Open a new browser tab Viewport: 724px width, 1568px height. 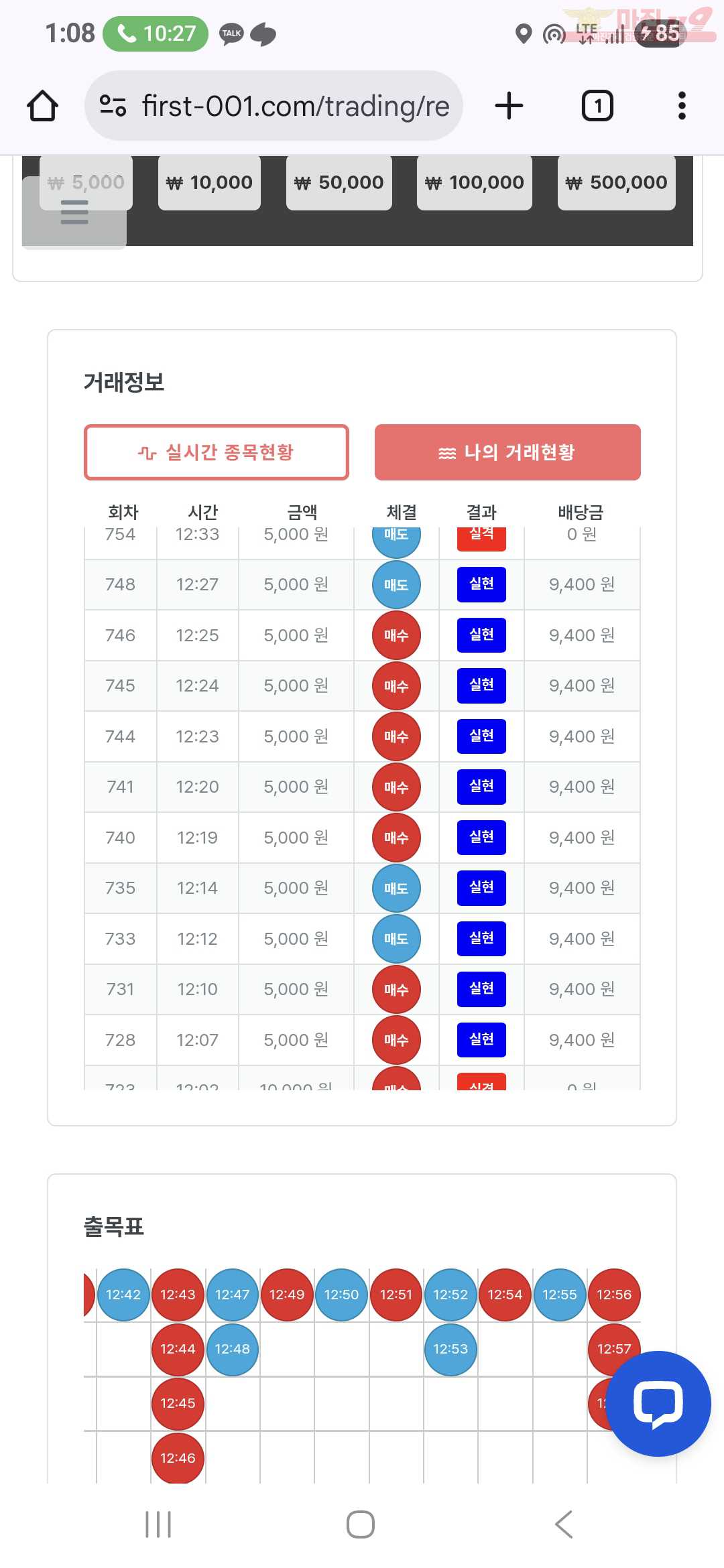509,106
